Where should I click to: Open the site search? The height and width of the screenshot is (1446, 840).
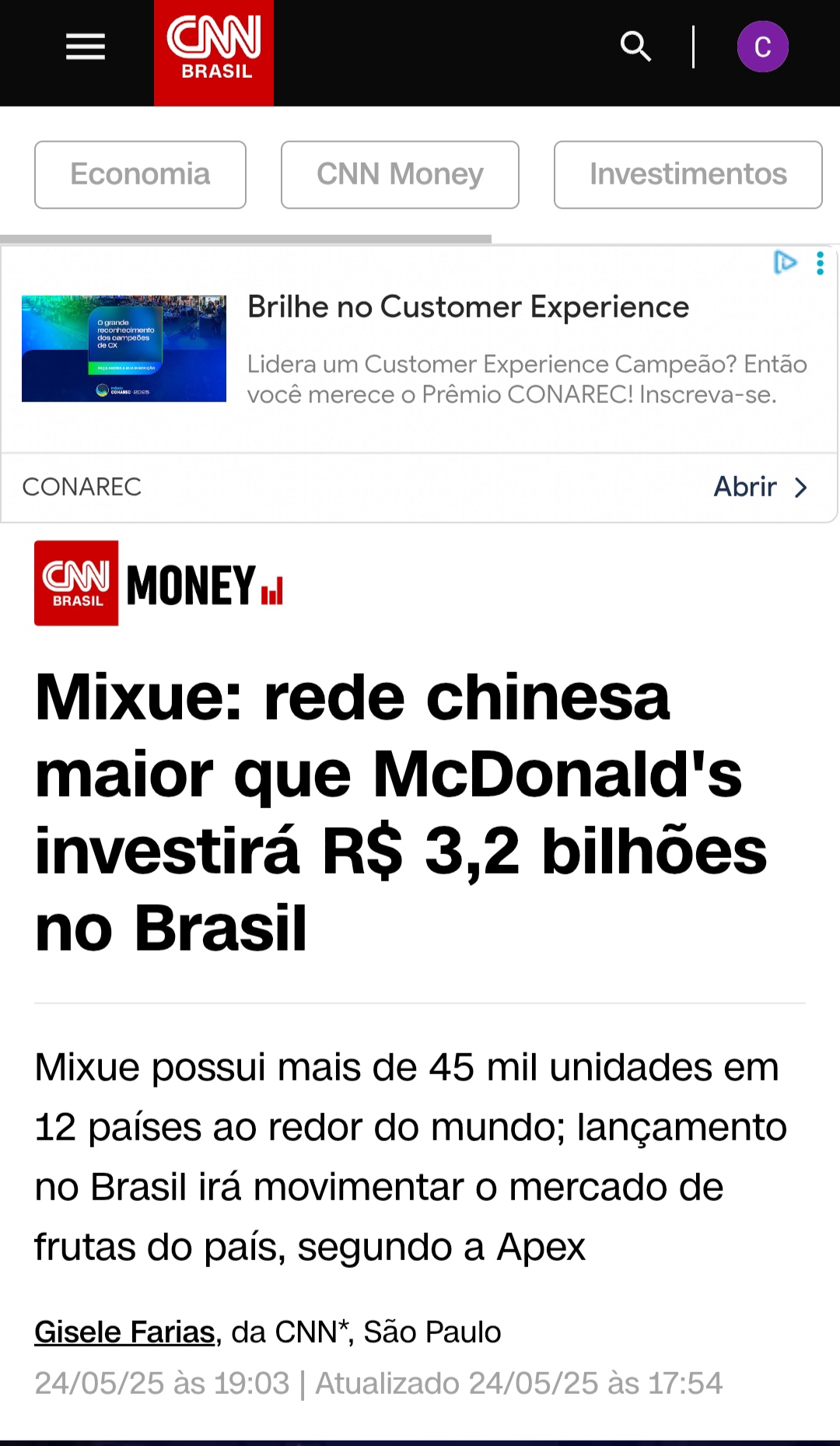(635, 47)
